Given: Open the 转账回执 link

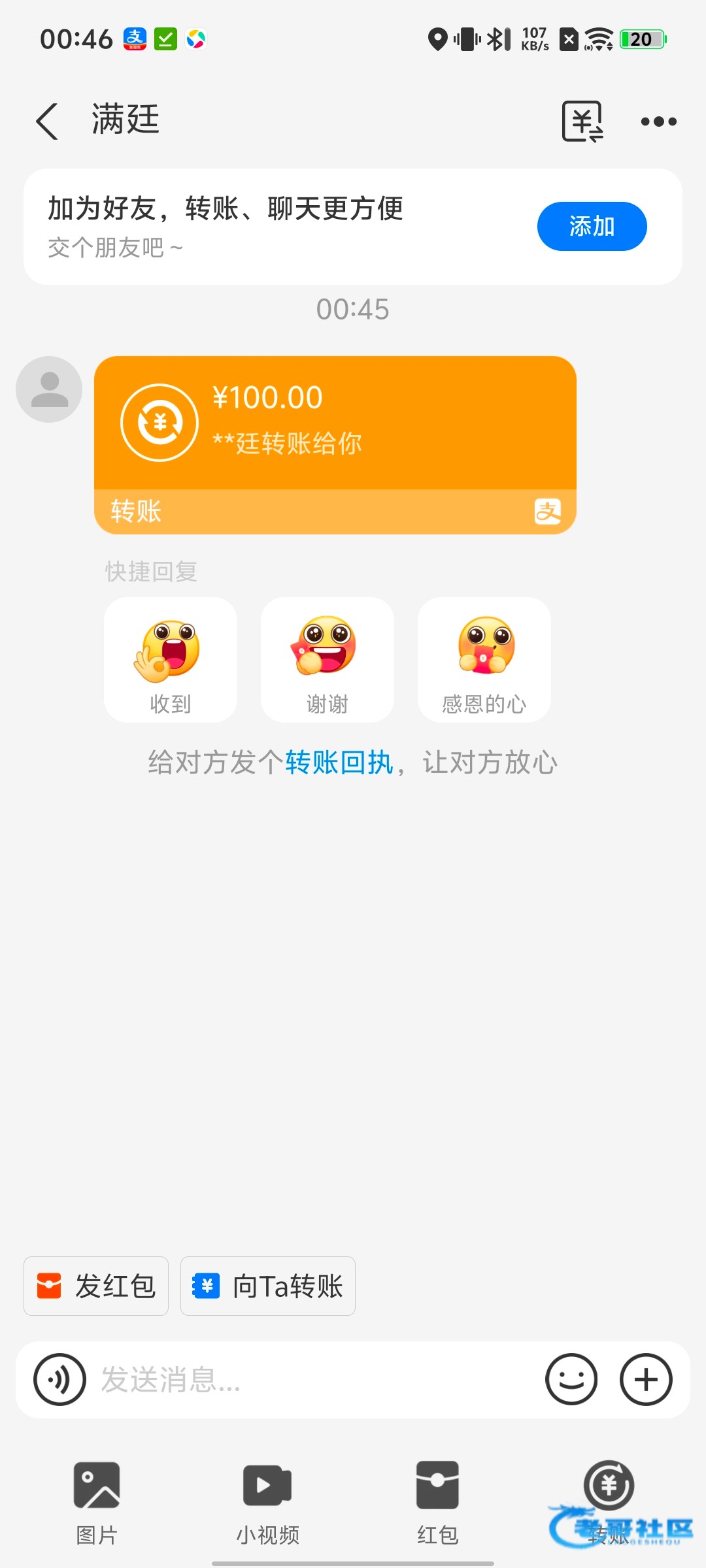Looking at the screenshot, I should (339, 762).
